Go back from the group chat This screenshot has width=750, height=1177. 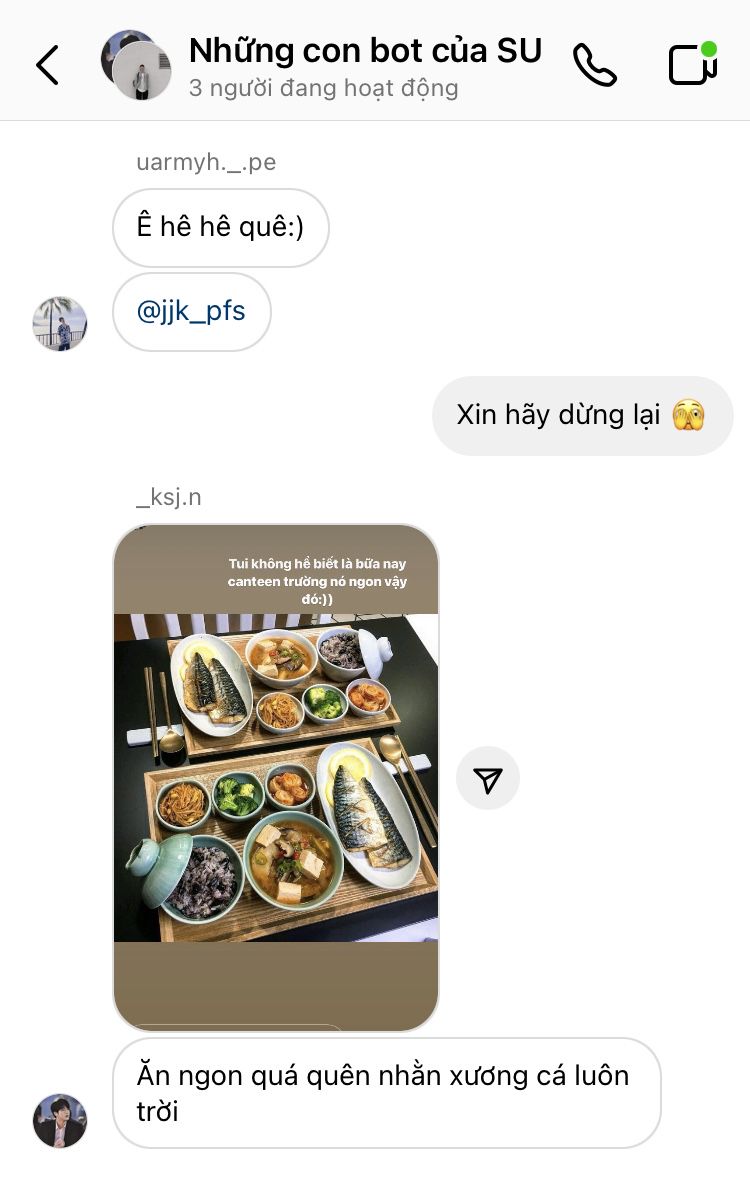47,66
